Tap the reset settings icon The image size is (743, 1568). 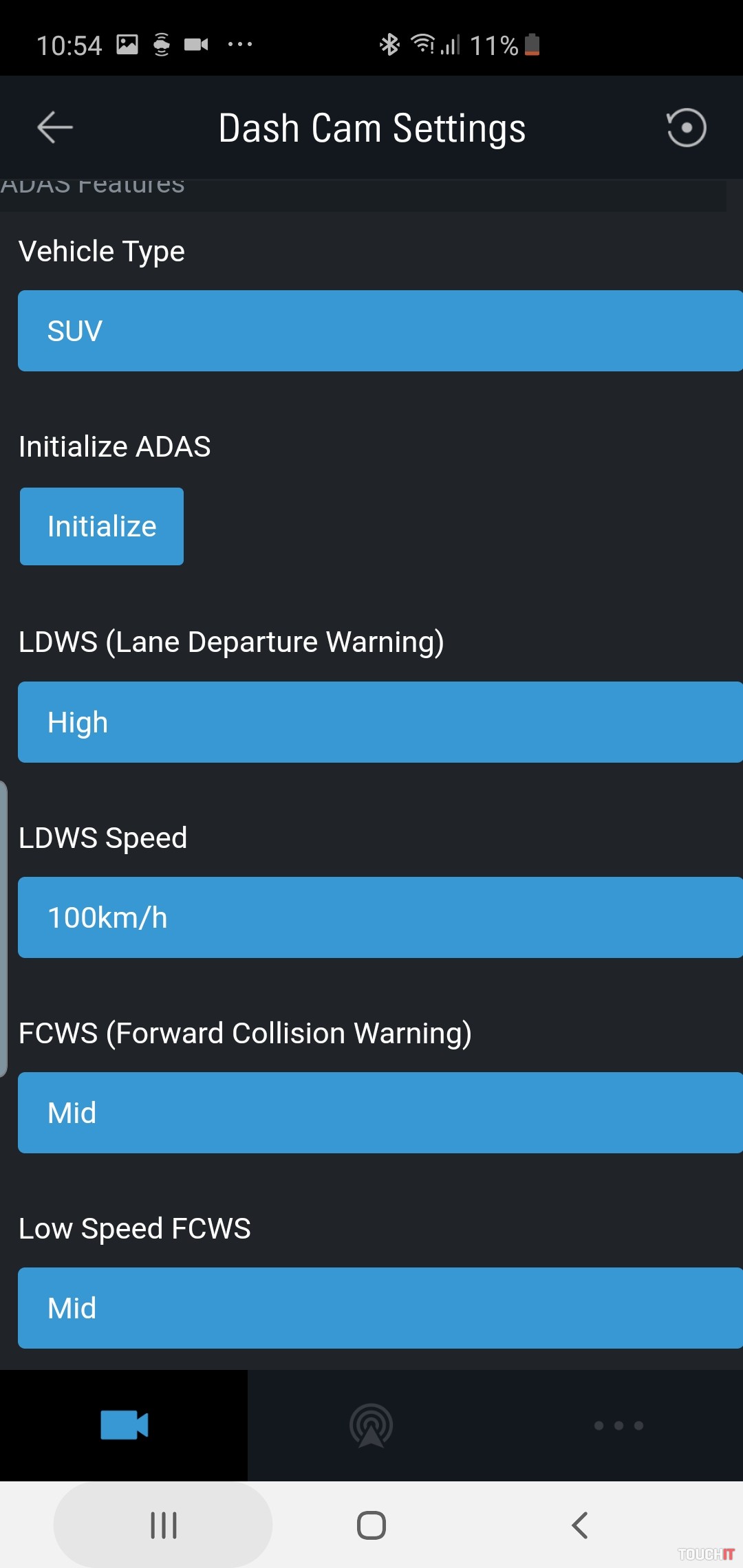click(686, 128)
